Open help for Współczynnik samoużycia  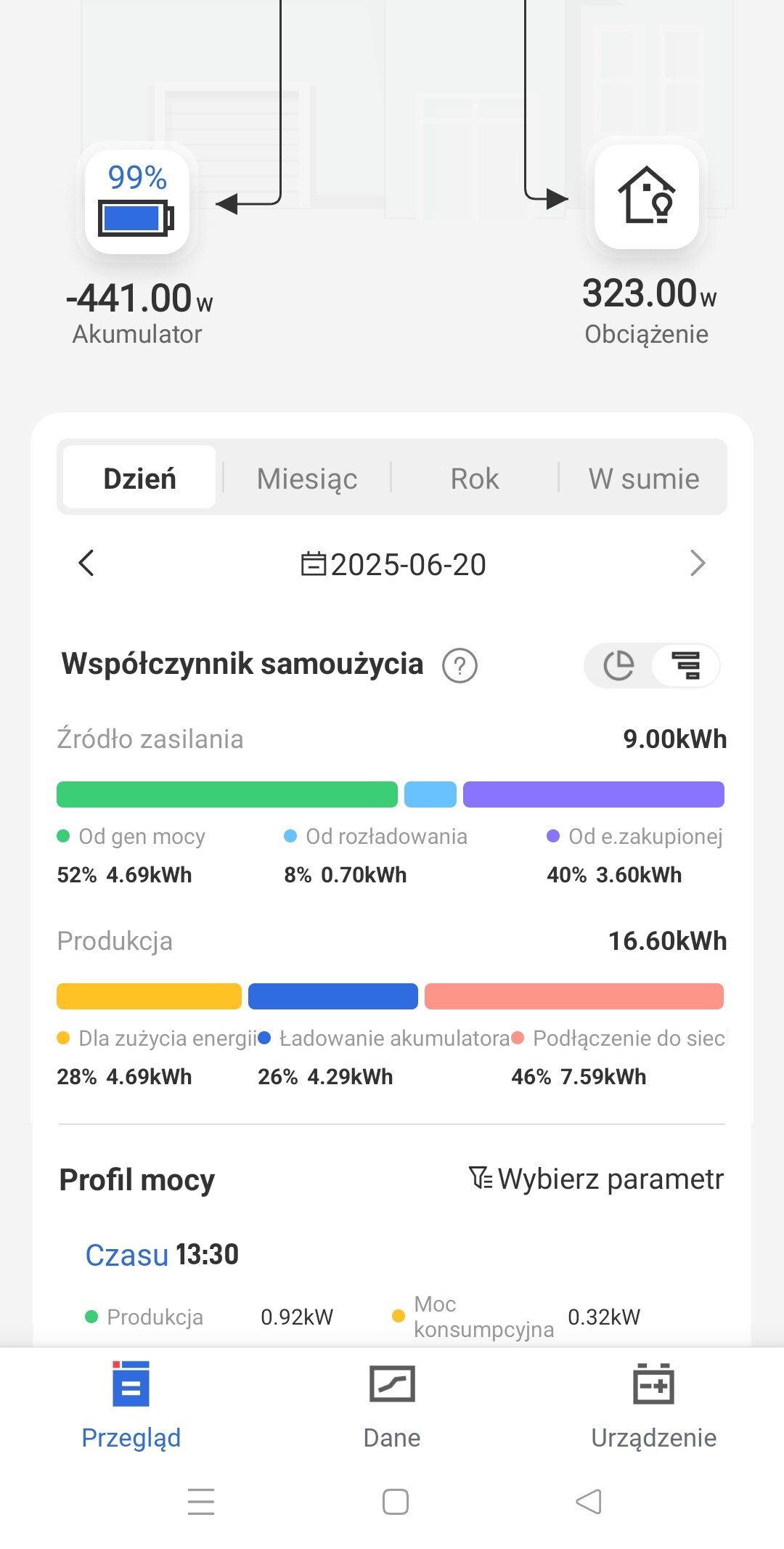point(460,665)
